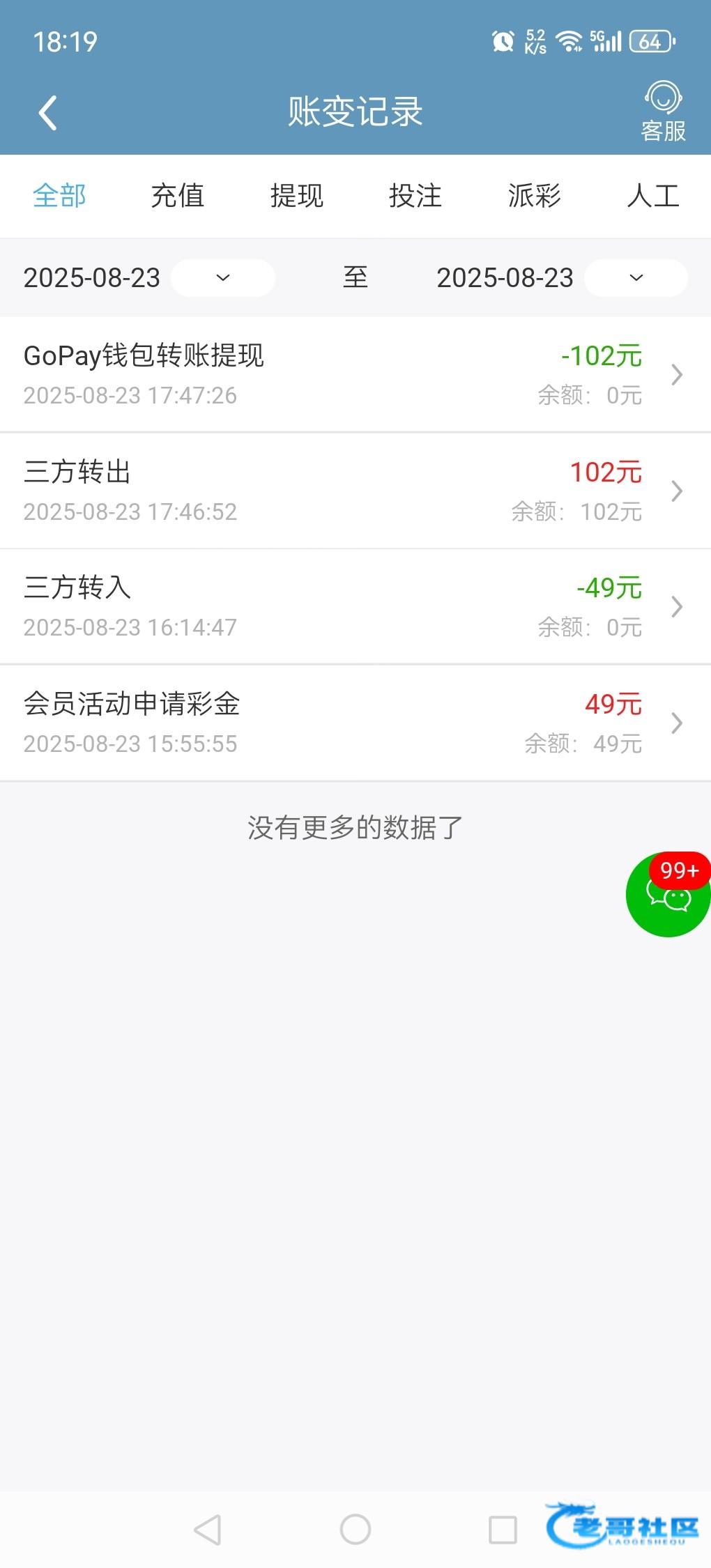Open the end date dropdown
This screenshot has width=711, height=1568.
pyautogui.click(x=636, y=278)
